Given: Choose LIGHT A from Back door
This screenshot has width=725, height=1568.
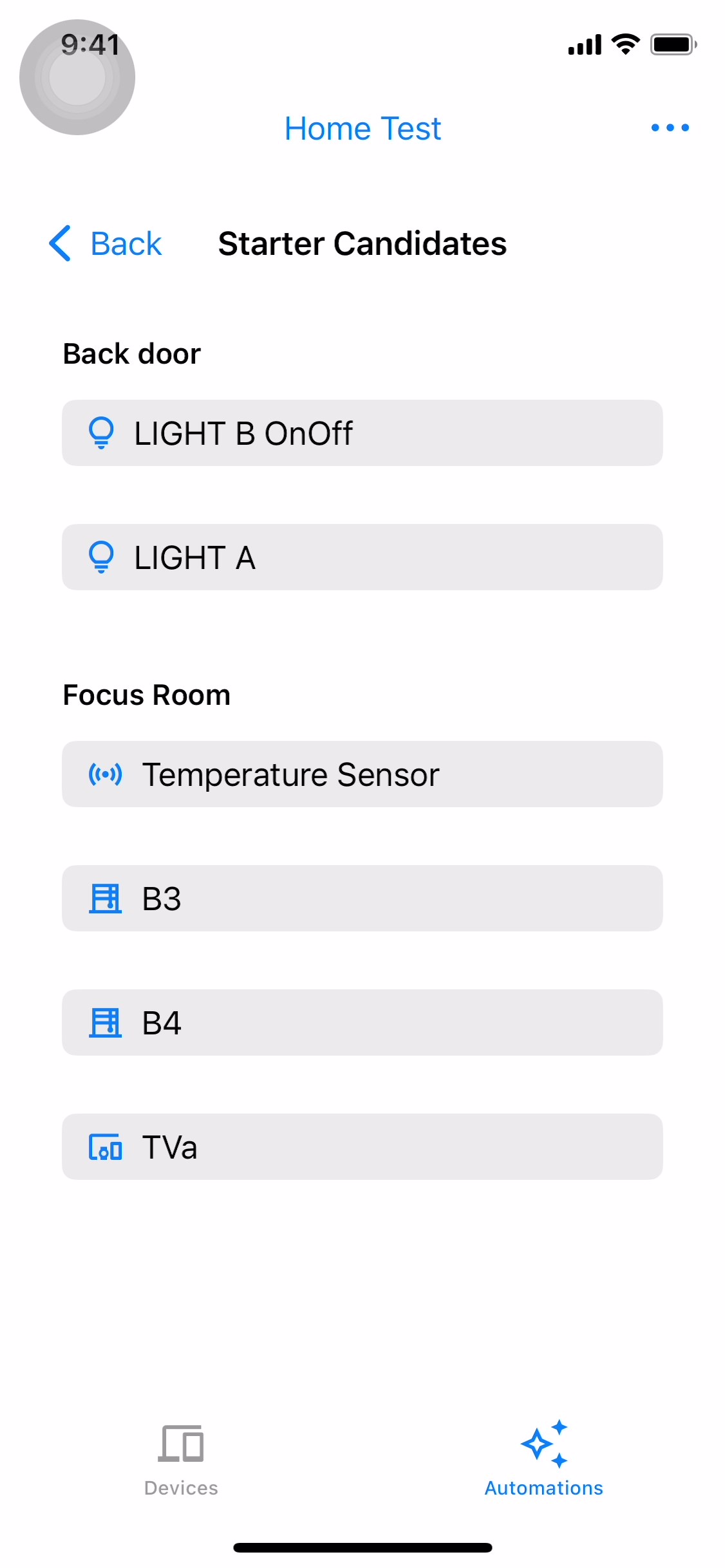Looking at the screenshot, I should tap(362, 557).
